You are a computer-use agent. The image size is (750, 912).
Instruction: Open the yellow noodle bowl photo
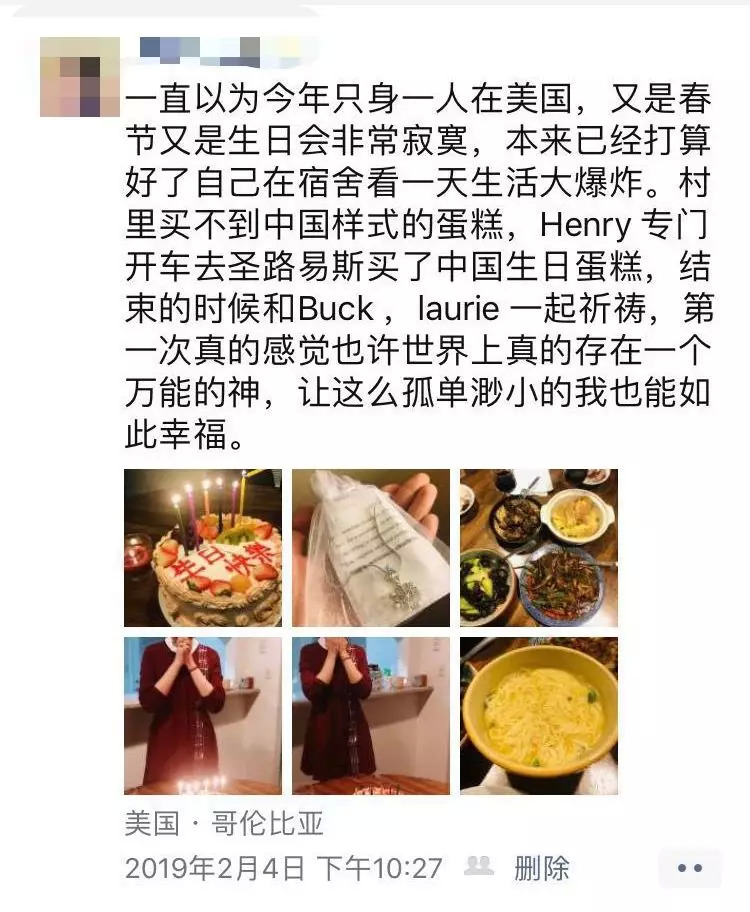(x=539, y=715)
